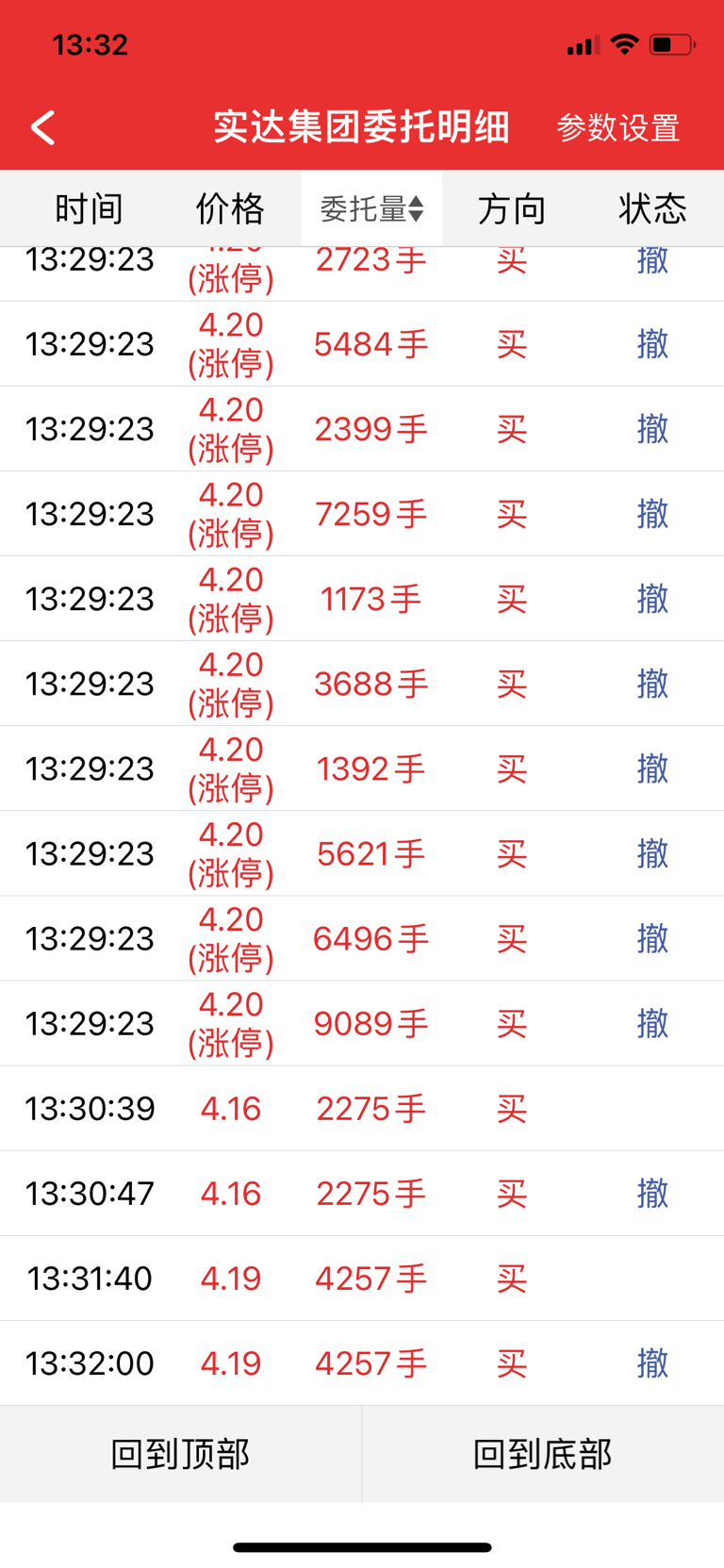Jump to the bottom with 回到底部

click(542, 1454)
